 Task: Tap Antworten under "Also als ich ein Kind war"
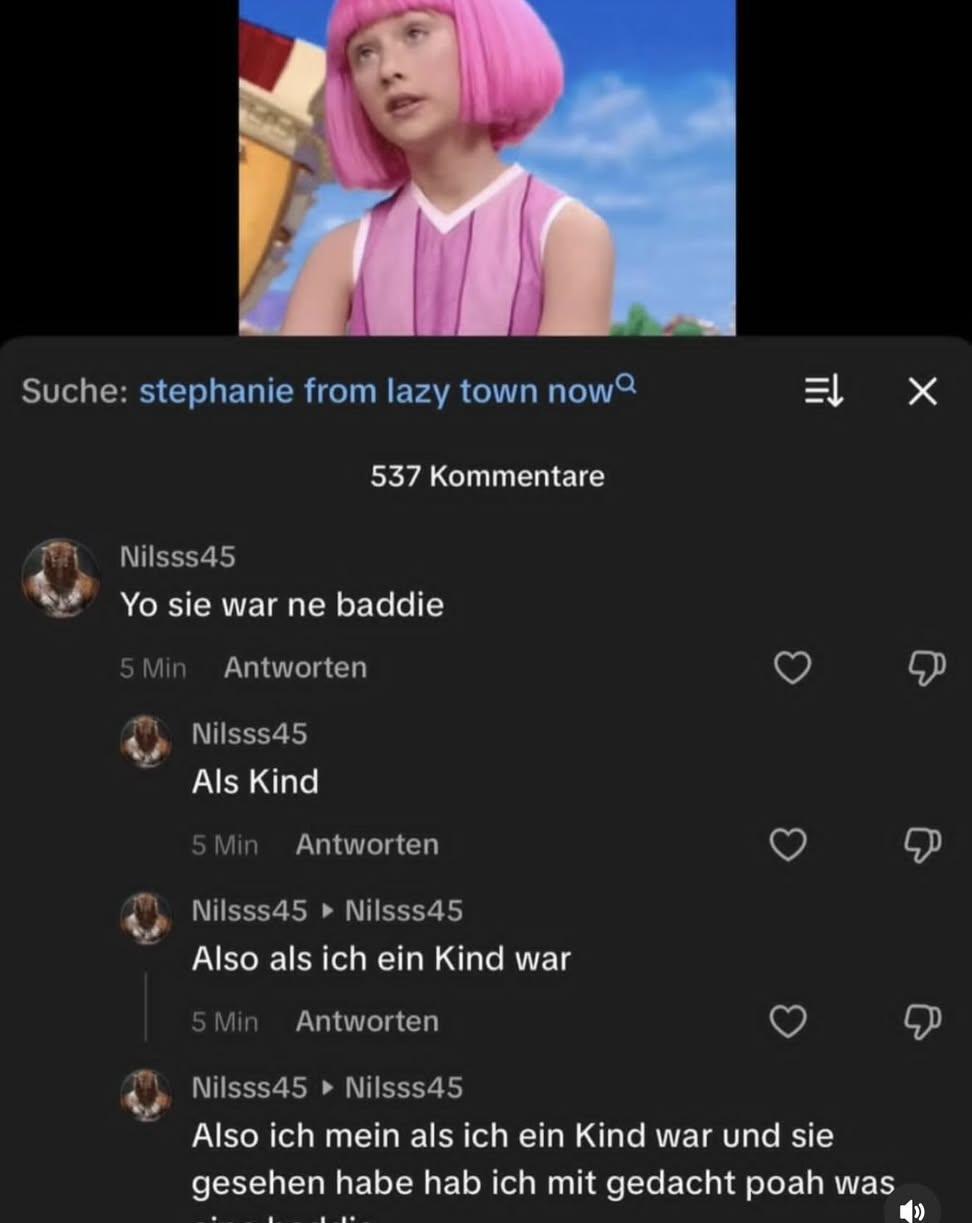(367, 1021)
